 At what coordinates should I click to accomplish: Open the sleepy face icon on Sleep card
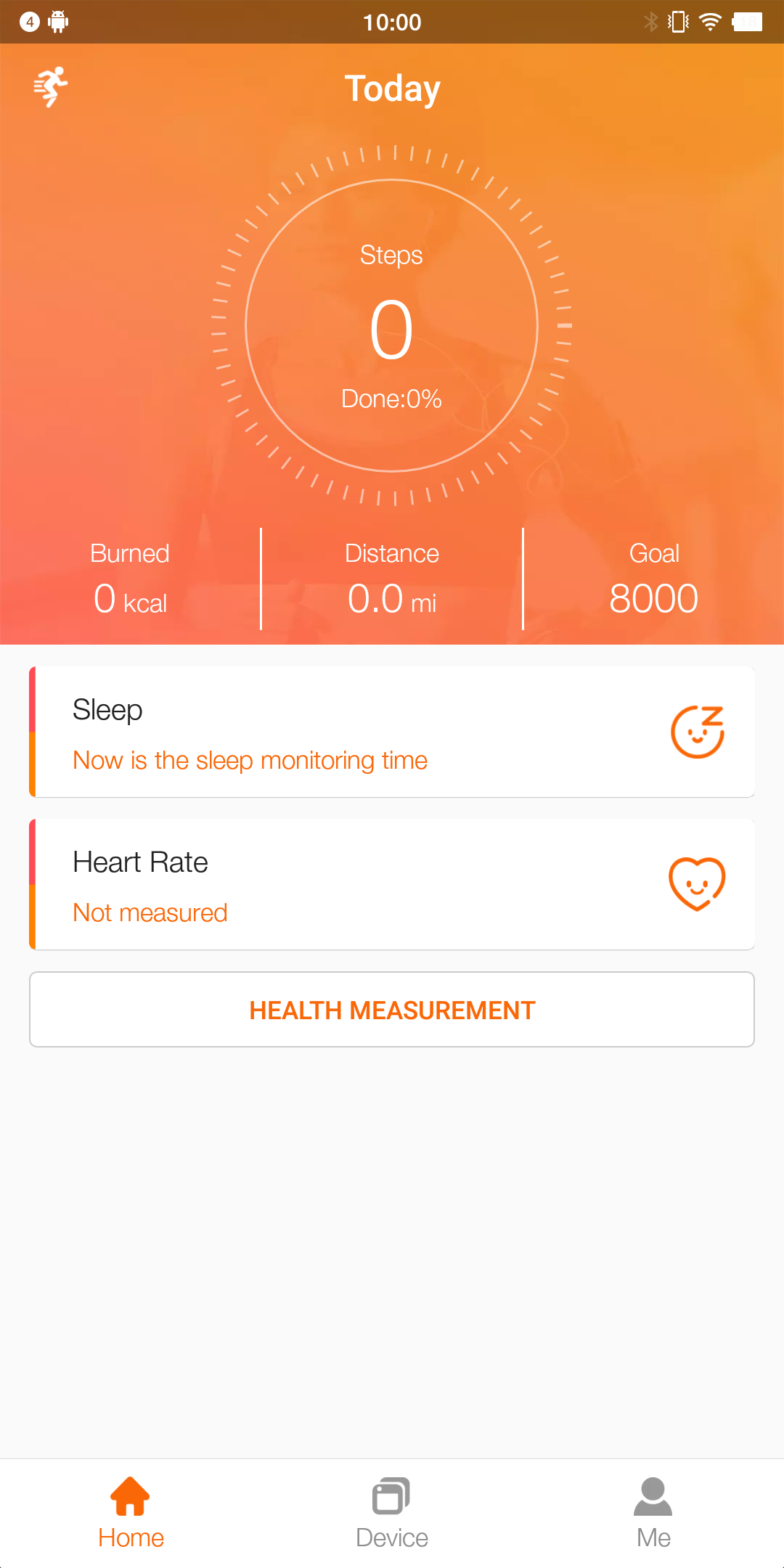pos(698,732)
